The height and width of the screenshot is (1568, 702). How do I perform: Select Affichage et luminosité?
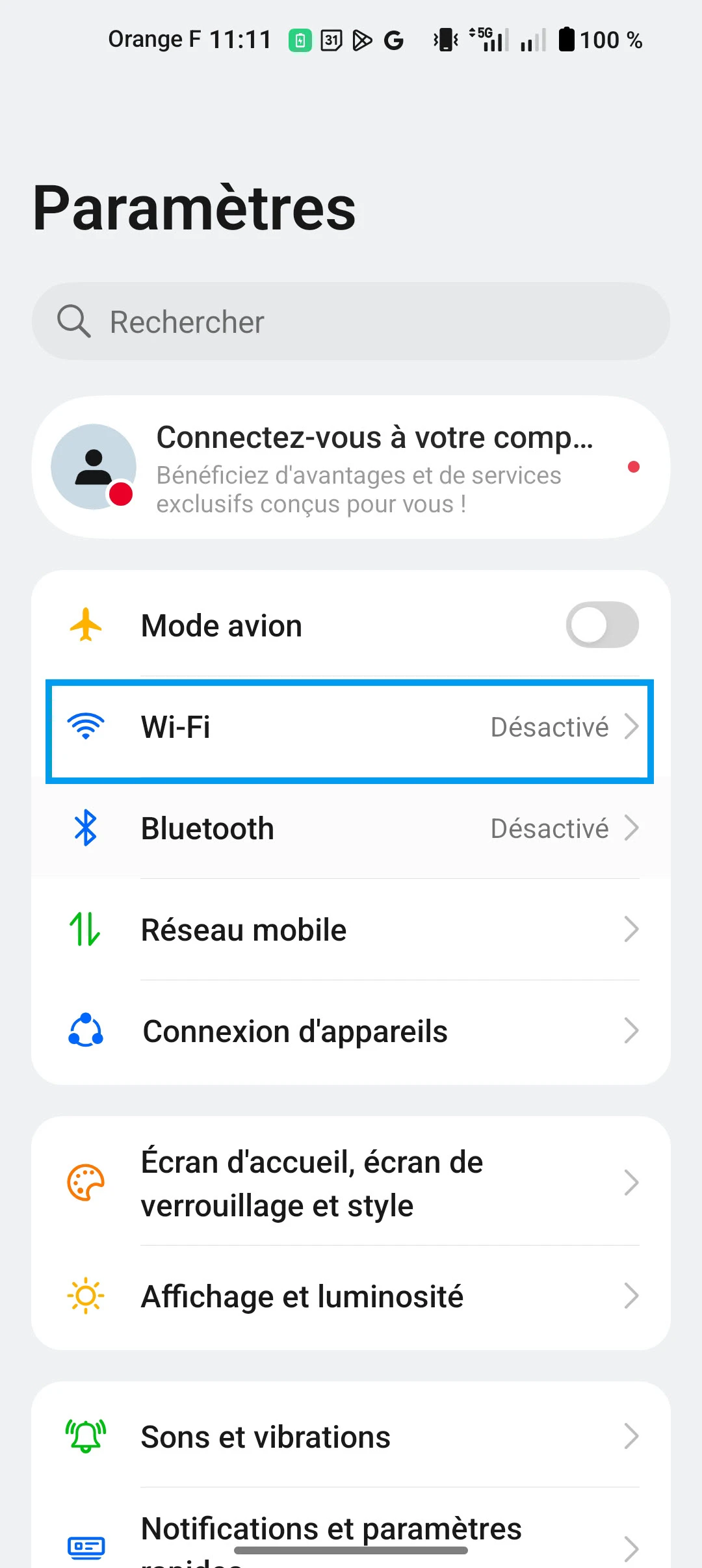point(351,1297)
